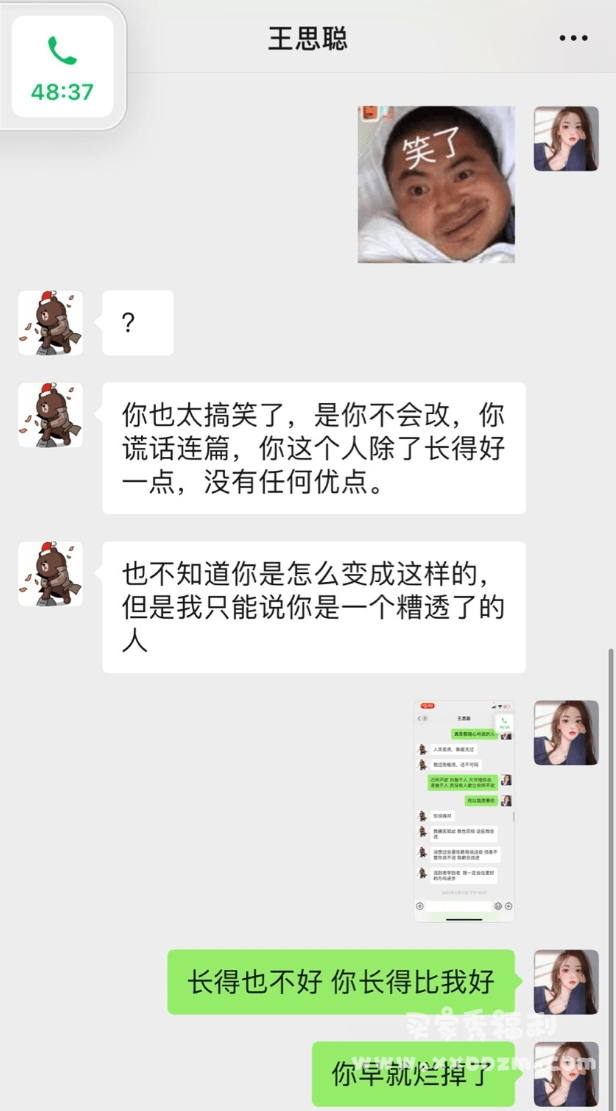Viewport: 616px width, 1111px height.
Task: Open the 笑了 sticker image
Action: tap(436, 185)
